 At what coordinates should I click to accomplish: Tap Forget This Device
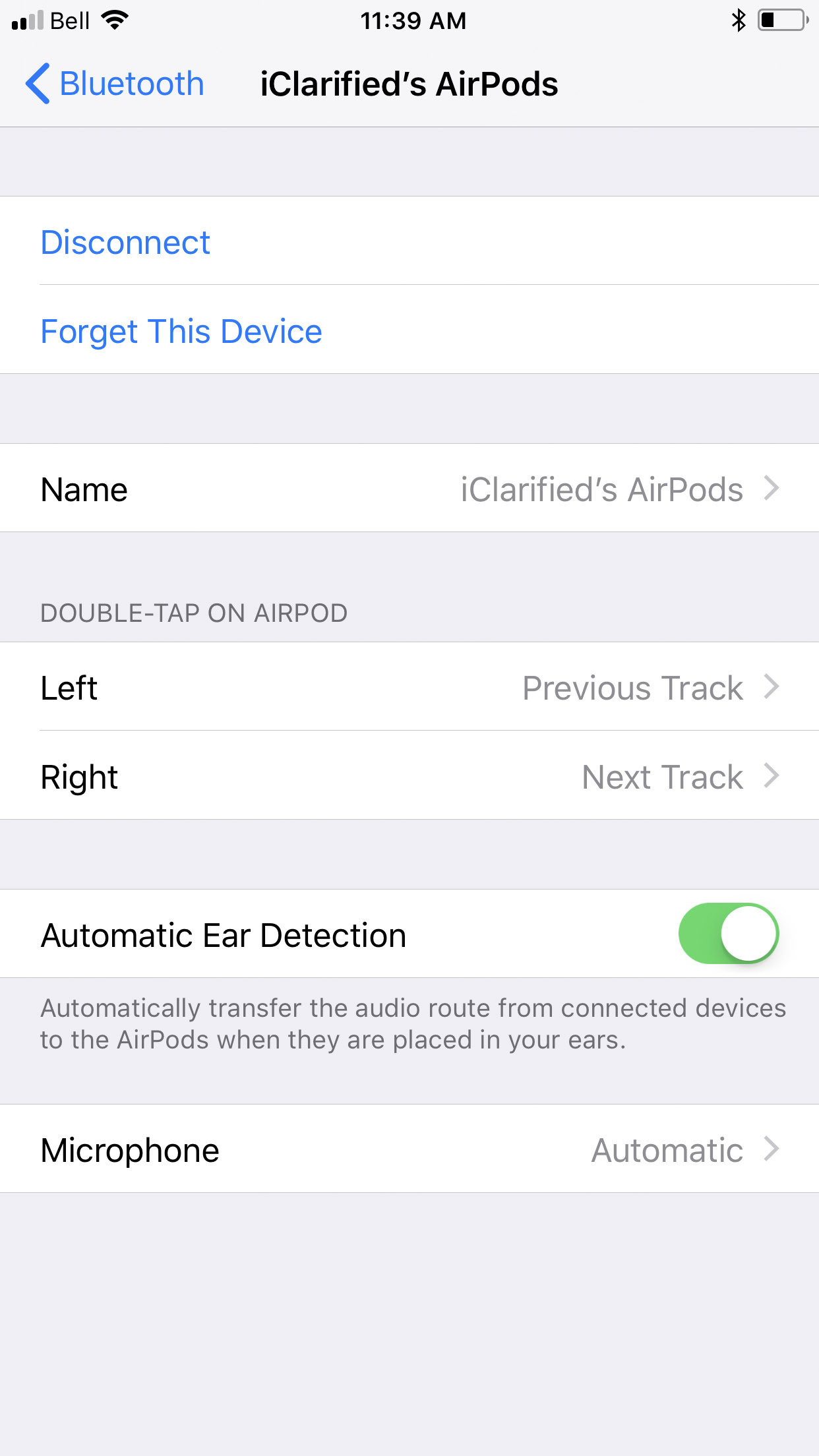[x=181, y=331]
